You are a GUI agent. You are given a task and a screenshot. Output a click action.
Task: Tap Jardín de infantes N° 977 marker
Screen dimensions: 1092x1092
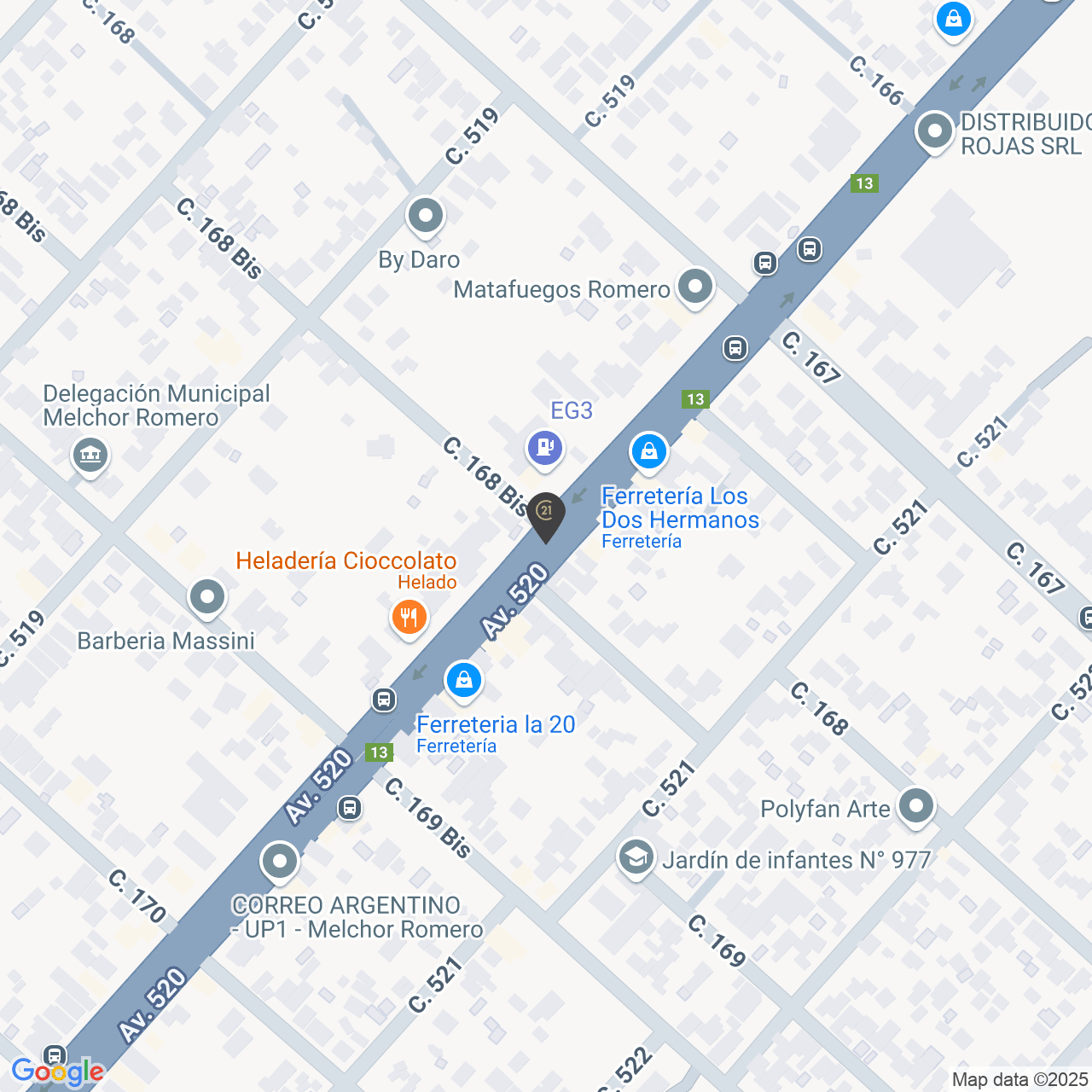click(636, 858)
